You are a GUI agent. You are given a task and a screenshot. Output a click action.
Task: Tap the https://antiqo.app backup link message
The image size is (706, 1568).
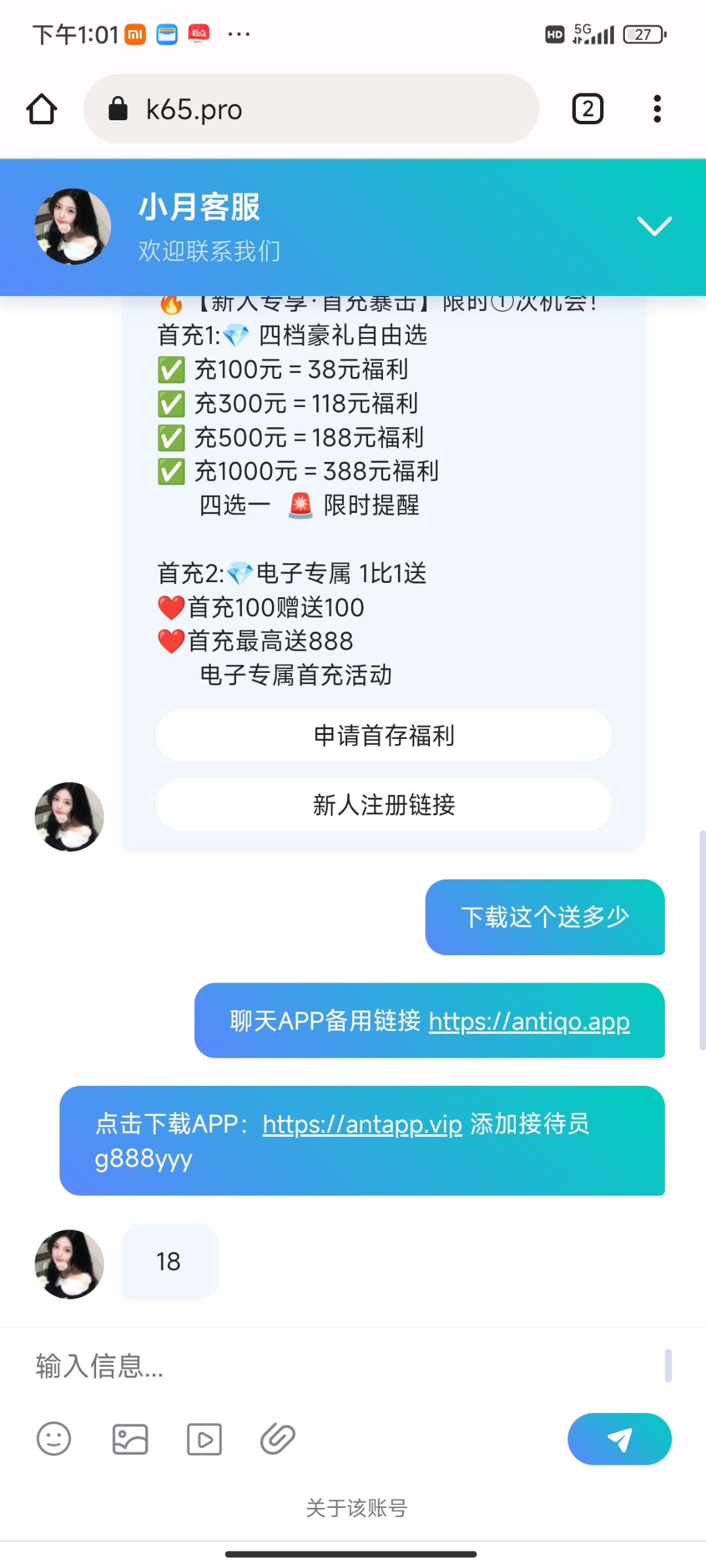click(x=528, y=1021)
